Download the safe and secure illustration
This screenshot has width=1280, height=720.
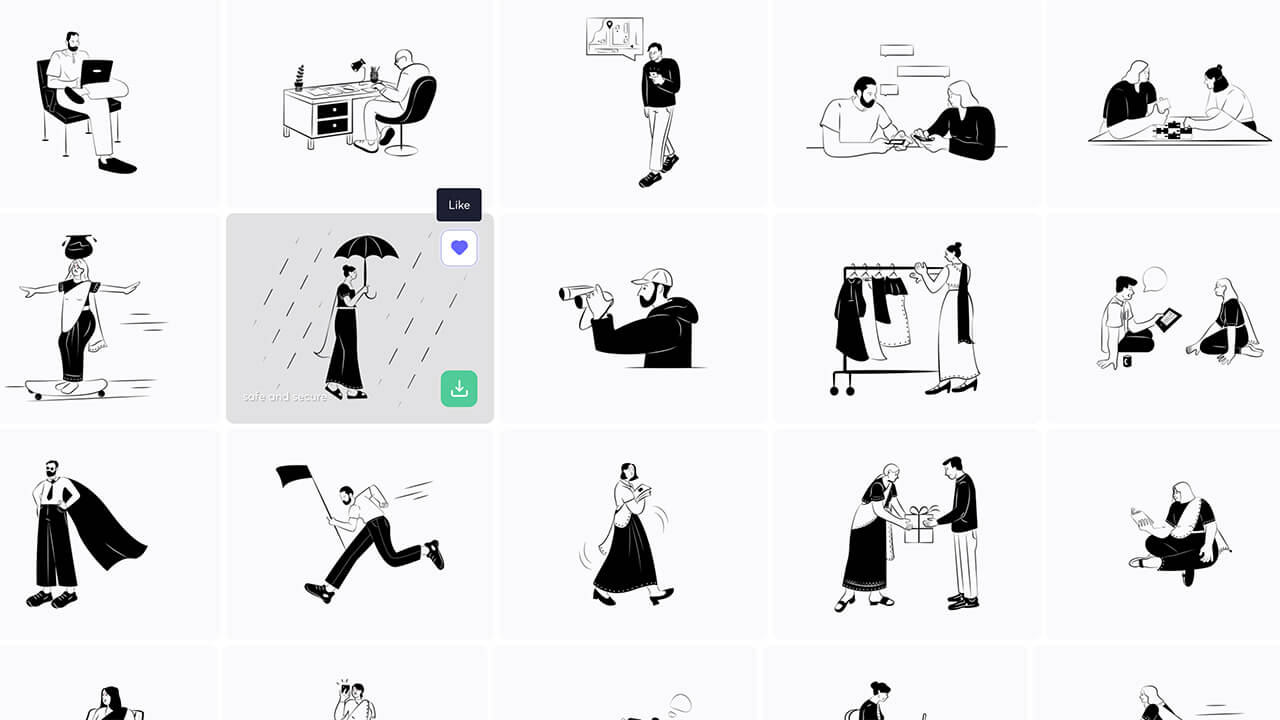tap(459, 389)
